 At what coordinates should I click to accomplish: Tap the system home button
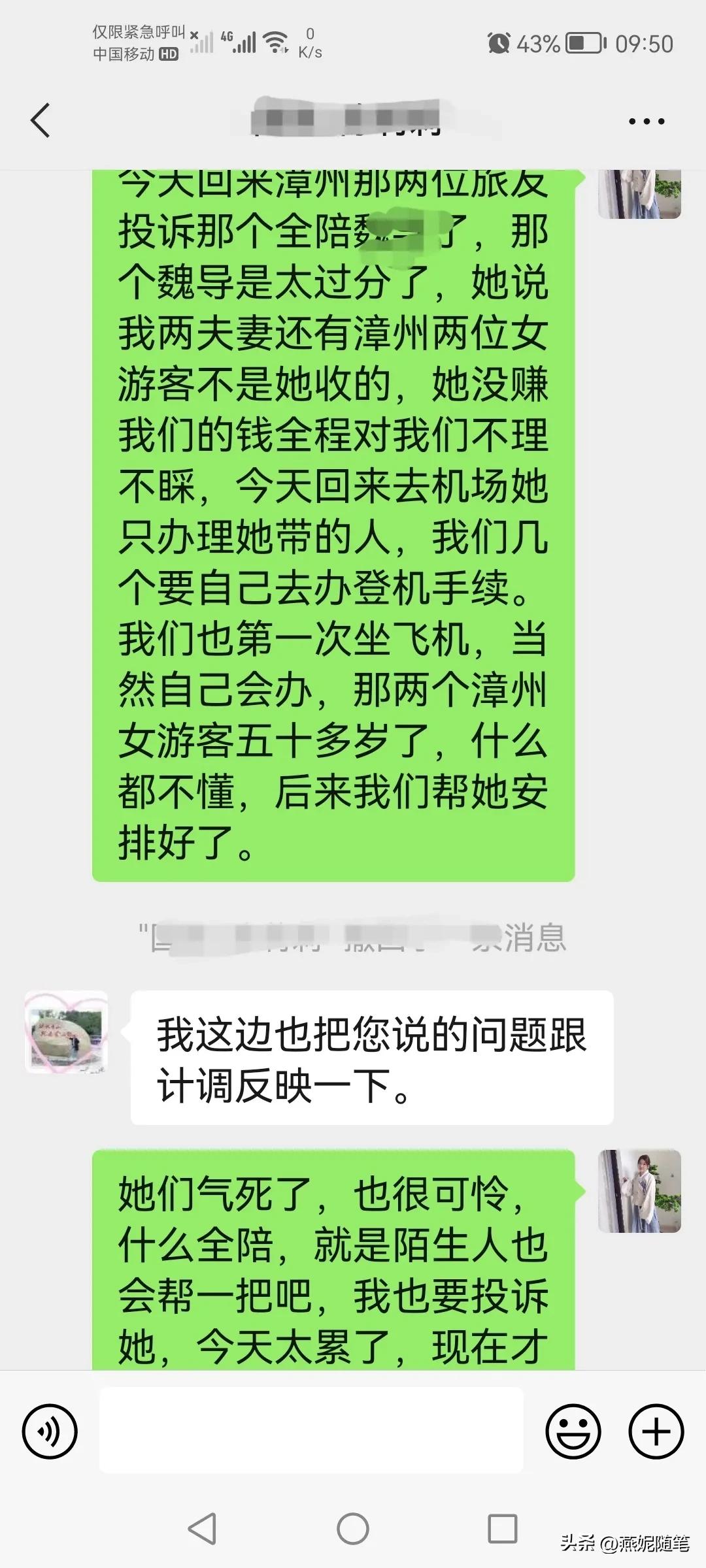click(353, 1529)
